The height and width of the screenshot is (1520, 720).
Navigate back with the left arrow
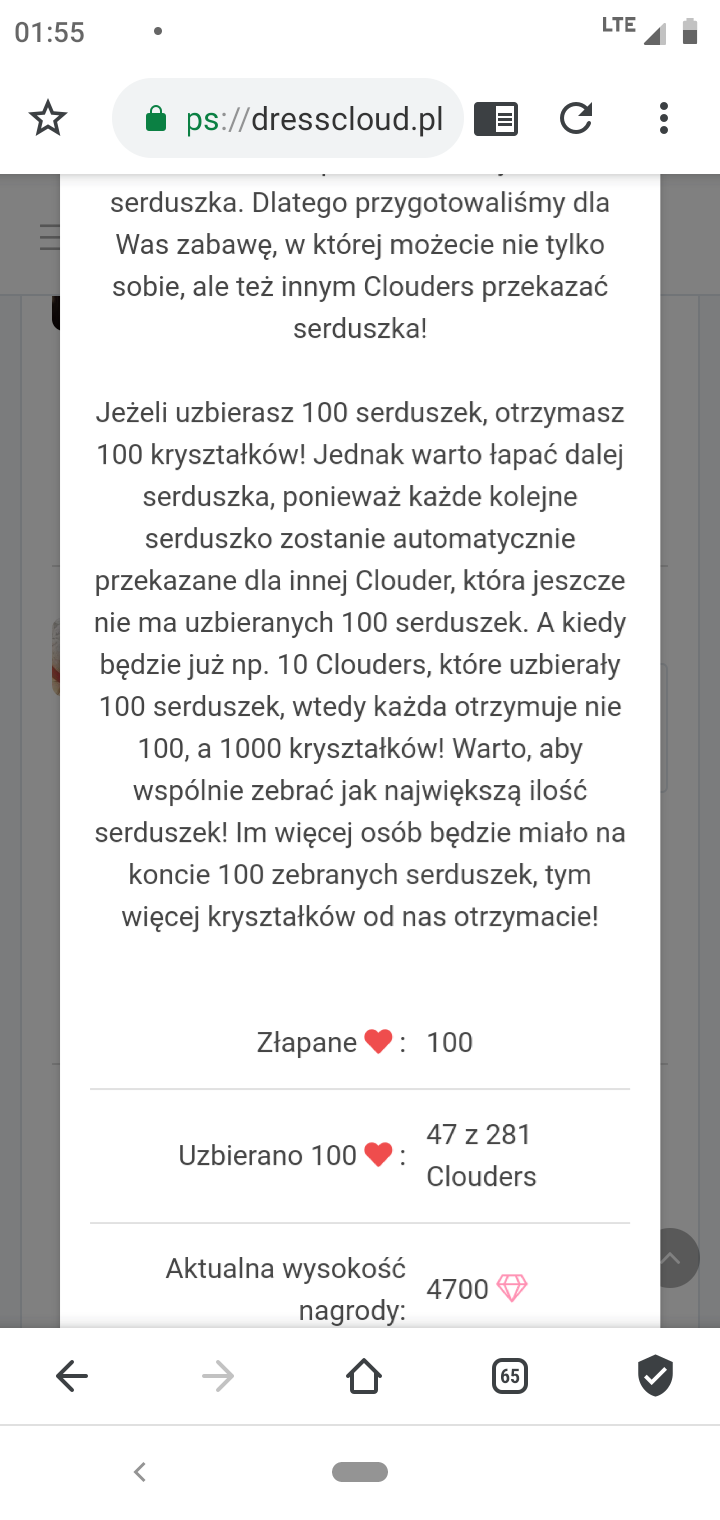(x=71, y=1375)
